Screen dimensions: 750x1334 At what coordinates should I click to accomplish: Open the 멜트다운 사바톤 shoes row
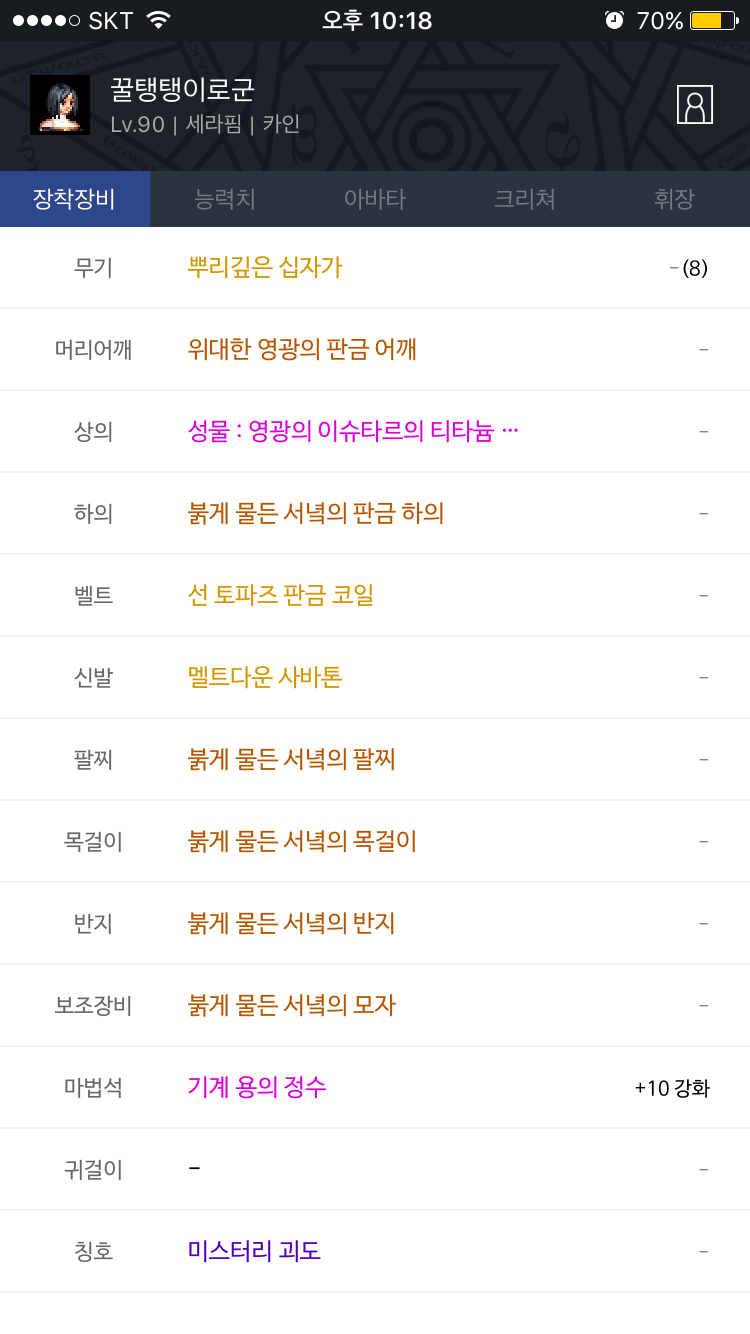(x=375, y=678)
